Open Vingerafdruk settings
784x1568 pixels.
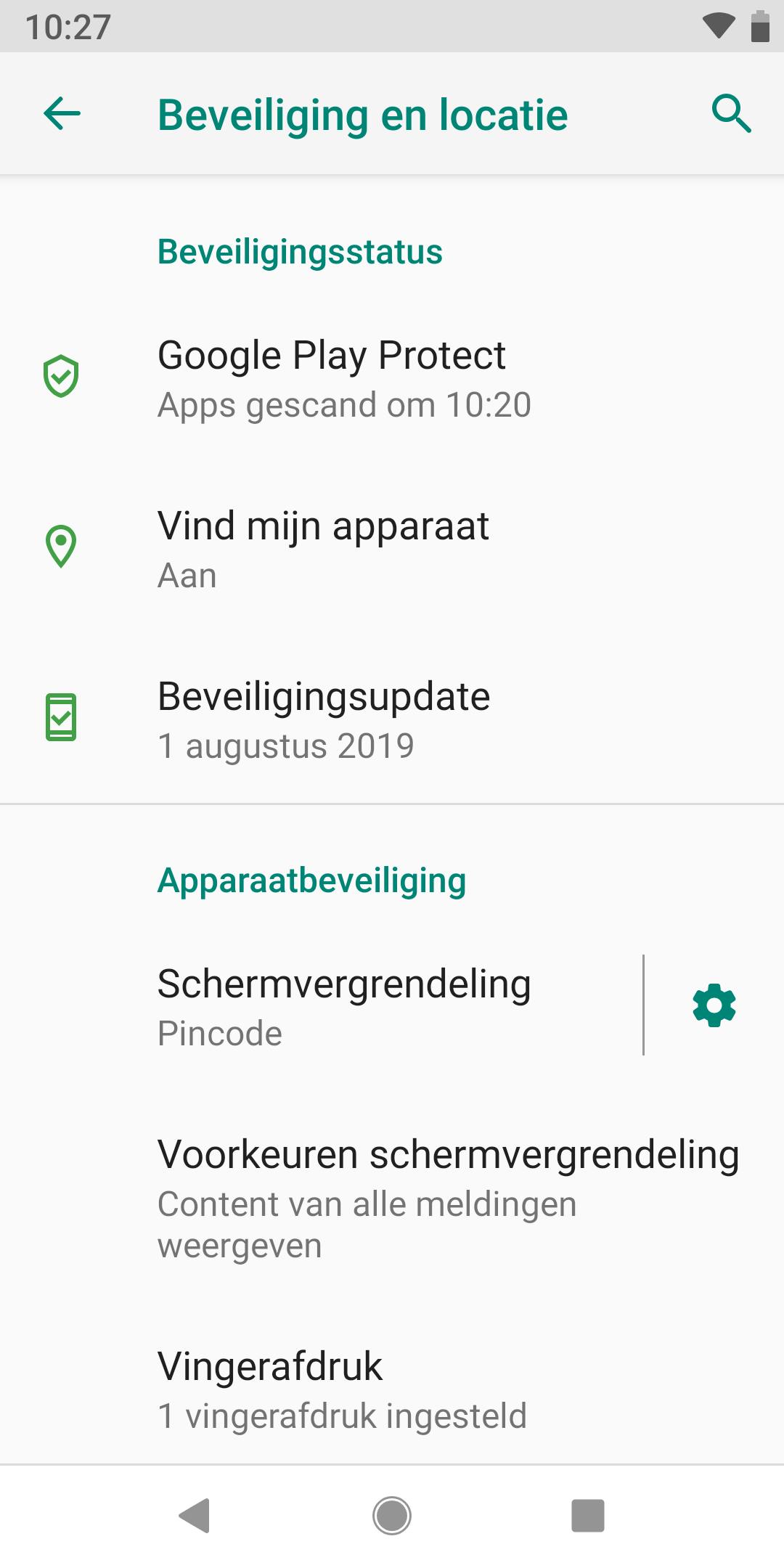coord(341,1389)
